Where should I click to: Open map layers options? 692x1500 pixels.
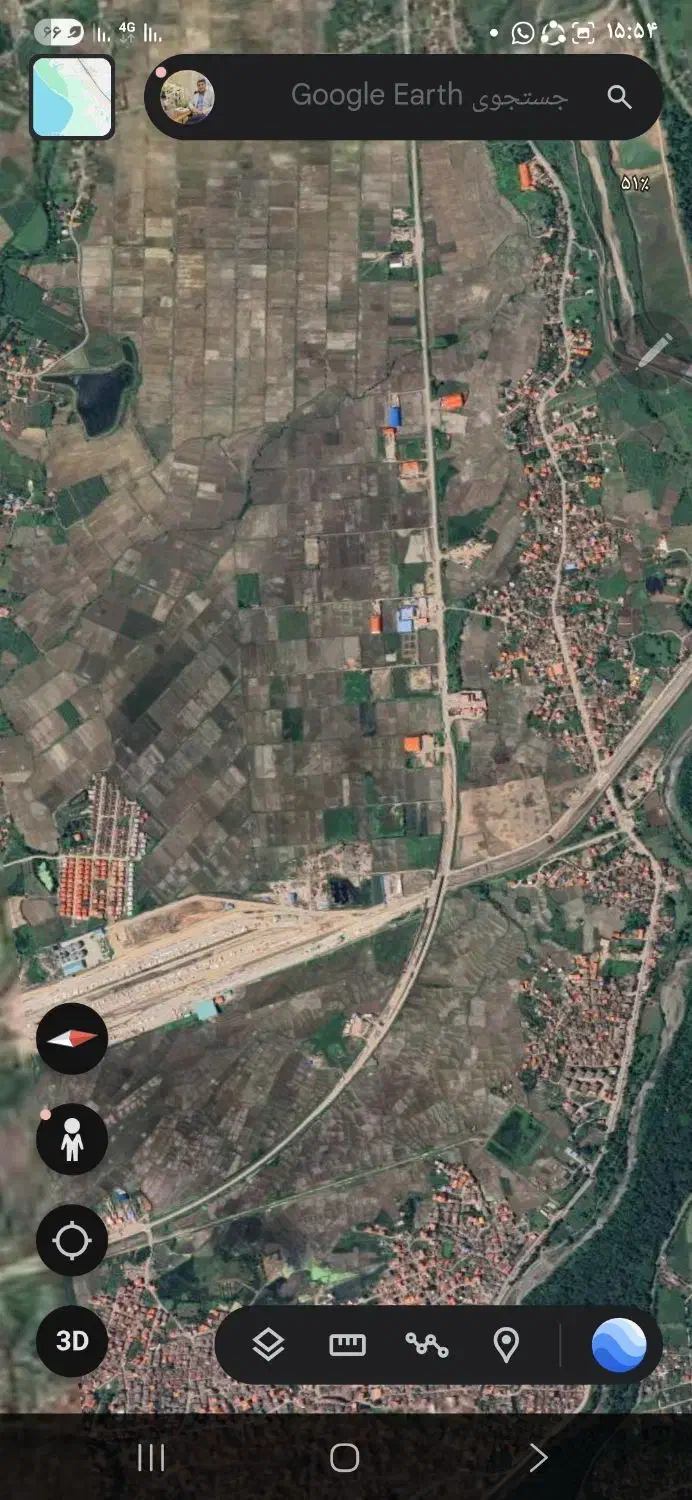[268, 1345]
